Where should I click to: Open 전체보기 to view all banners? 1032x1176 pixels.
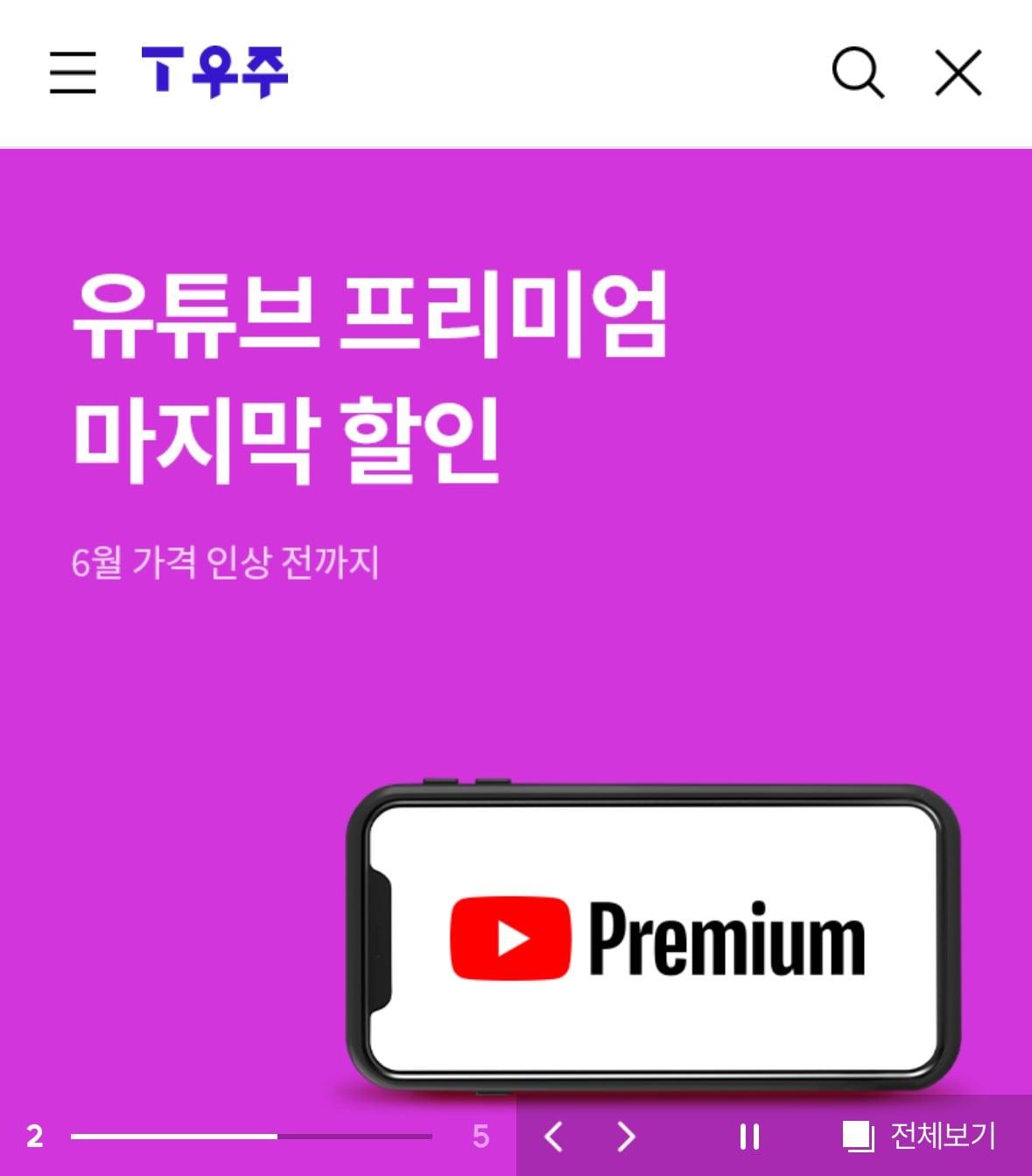919,1137
